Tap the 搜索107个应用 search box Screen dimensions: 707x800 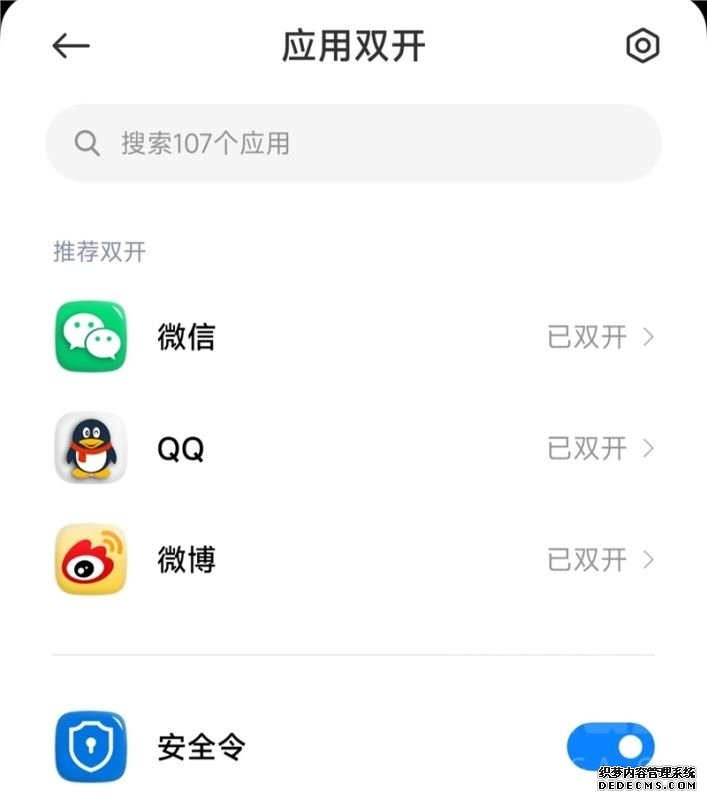(x=353, y=143)
